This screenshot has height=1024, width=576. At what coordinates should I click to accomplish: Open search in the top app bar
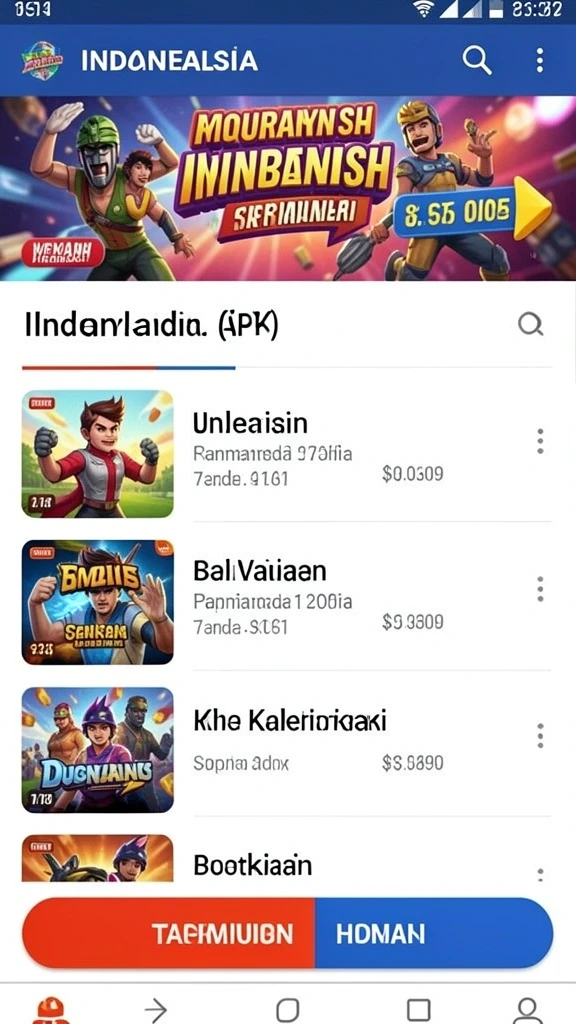tap(477, 61)
